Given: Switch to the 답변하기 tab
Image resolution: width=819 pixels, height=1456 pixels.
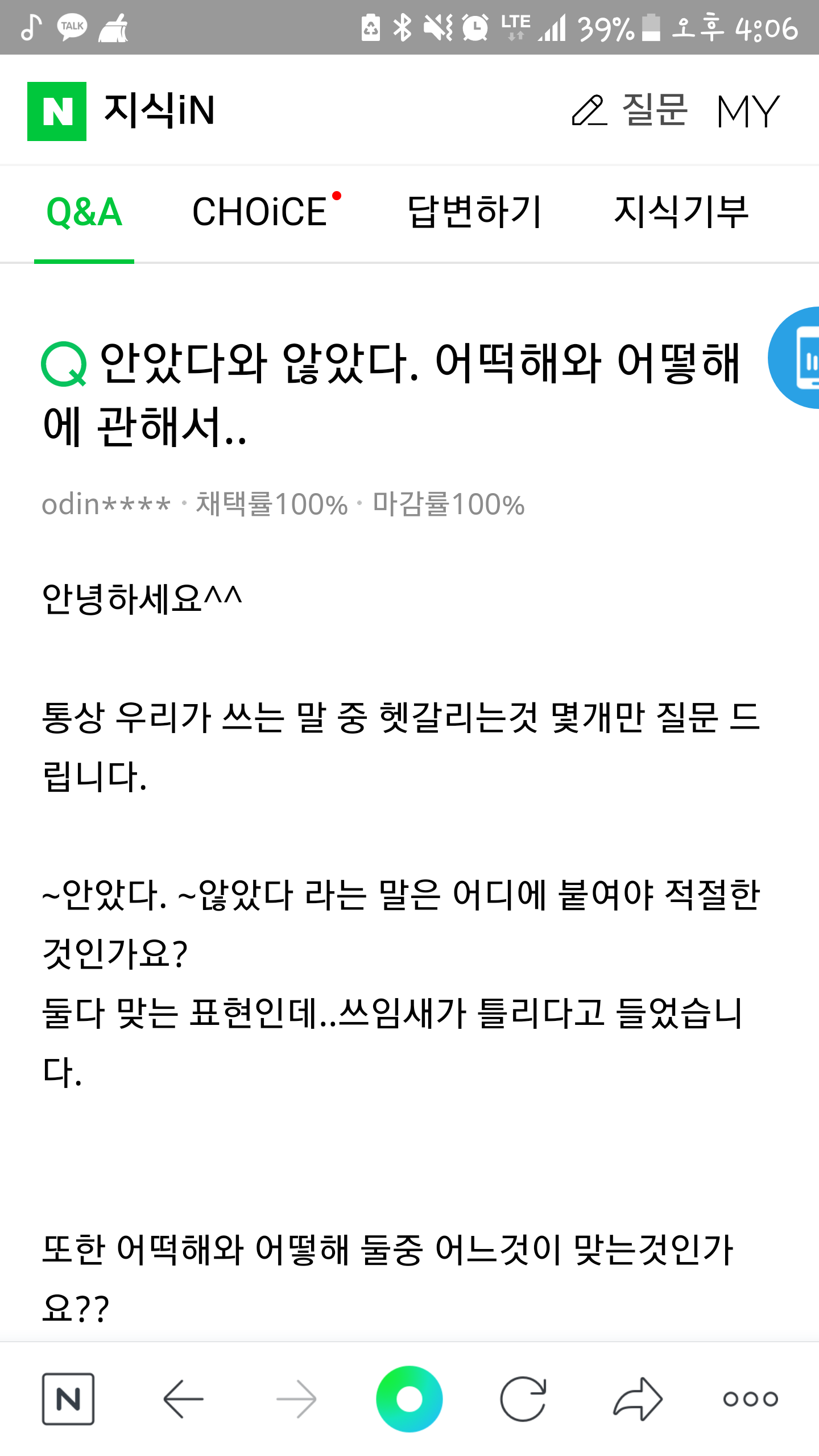Looking at the screenshot, I should tap(474, 213).
